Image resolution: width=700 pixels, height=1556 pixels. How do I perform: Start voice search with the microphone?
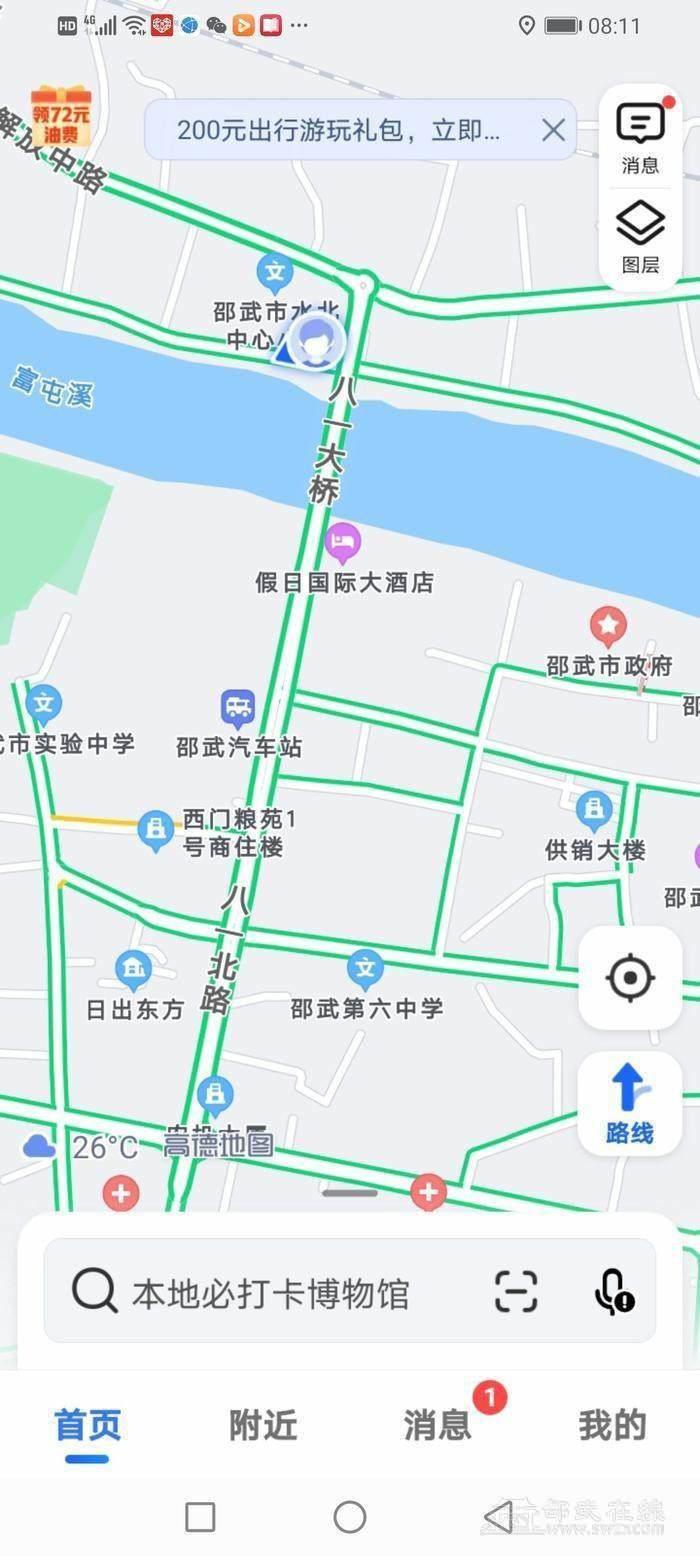[612, 1292]
